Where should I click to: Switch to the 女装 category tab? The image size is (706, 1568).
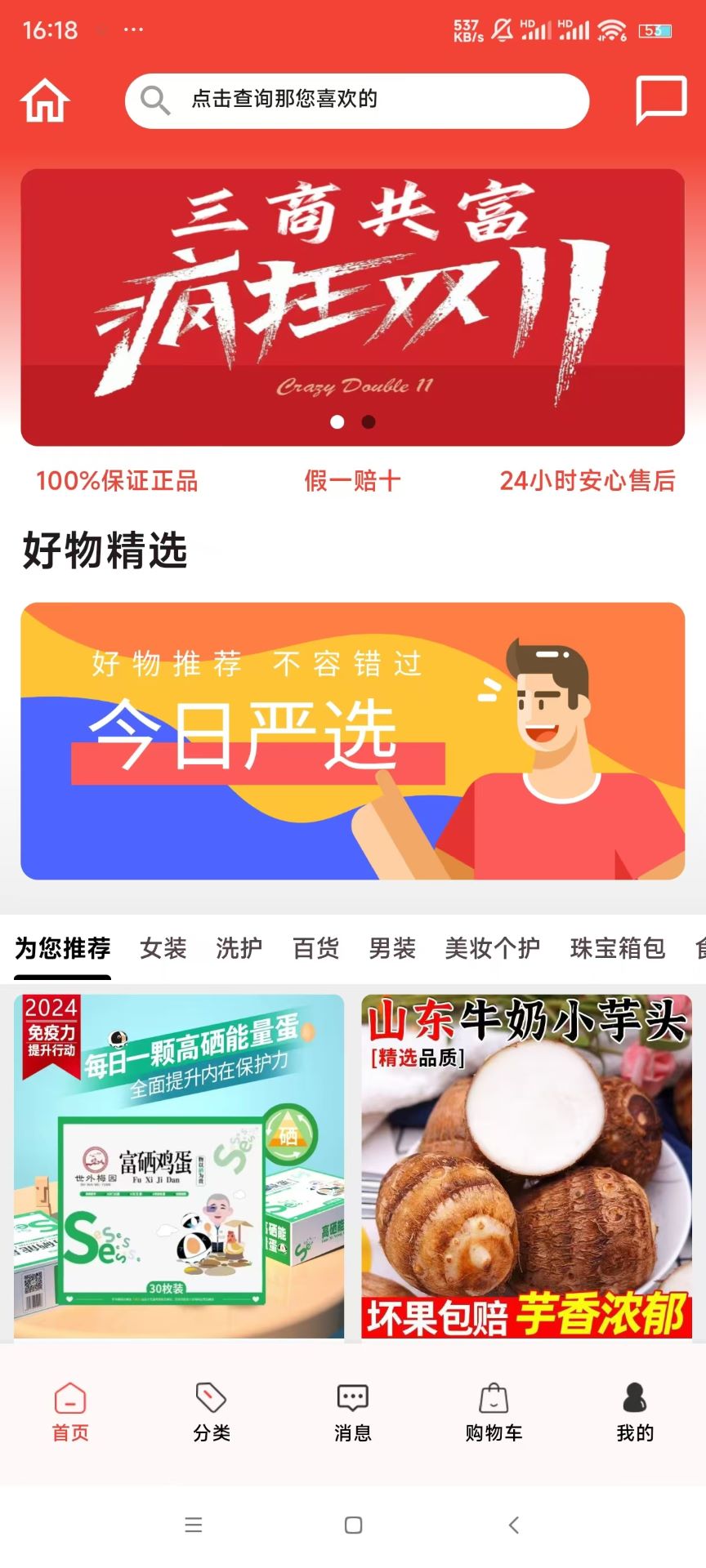click(x=163, y=948)
